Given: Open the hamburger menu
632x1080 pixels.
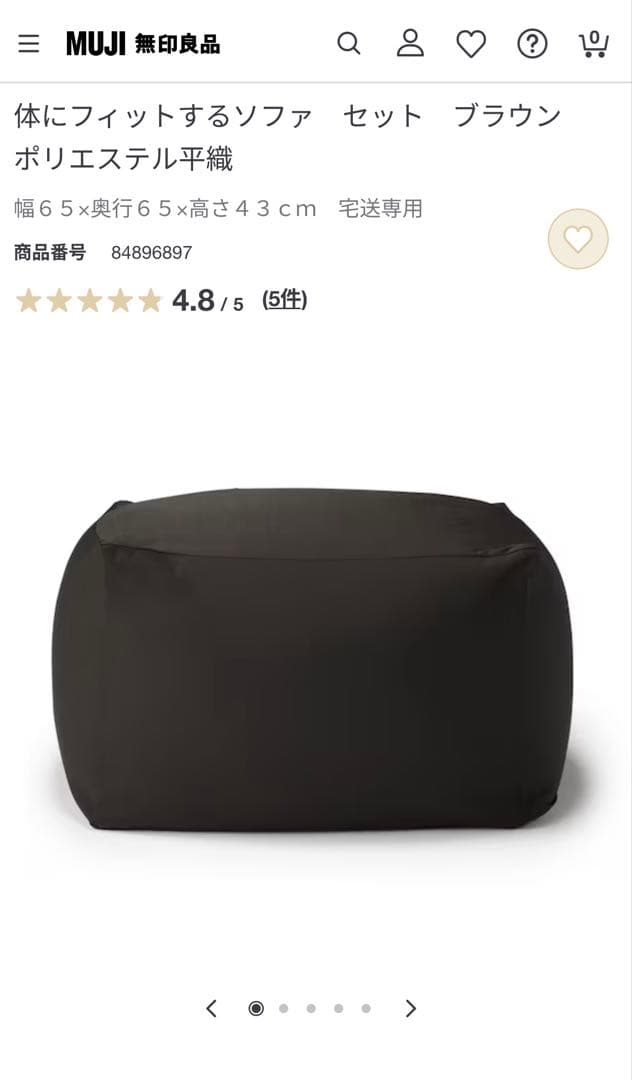Looking at the screenshot, I should 29,44.
